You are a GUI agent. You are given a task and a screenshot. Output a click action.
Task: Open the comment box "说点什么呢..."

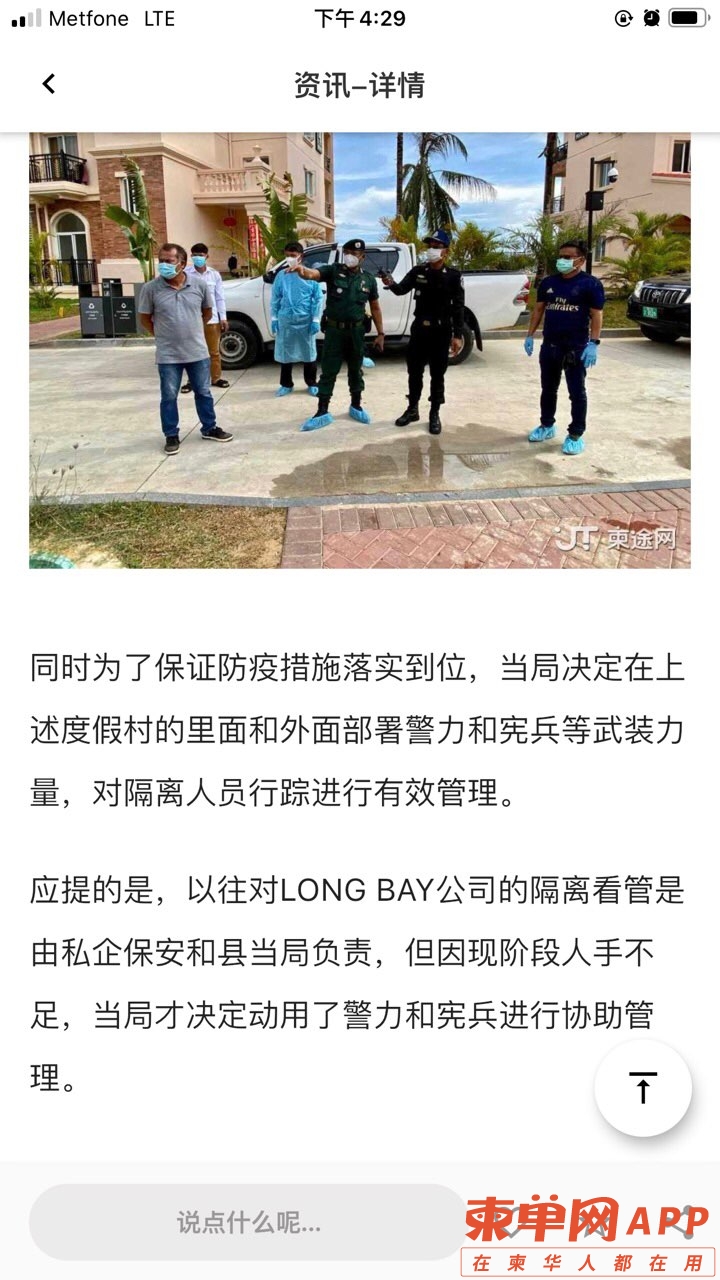(x=248, y=1222)
